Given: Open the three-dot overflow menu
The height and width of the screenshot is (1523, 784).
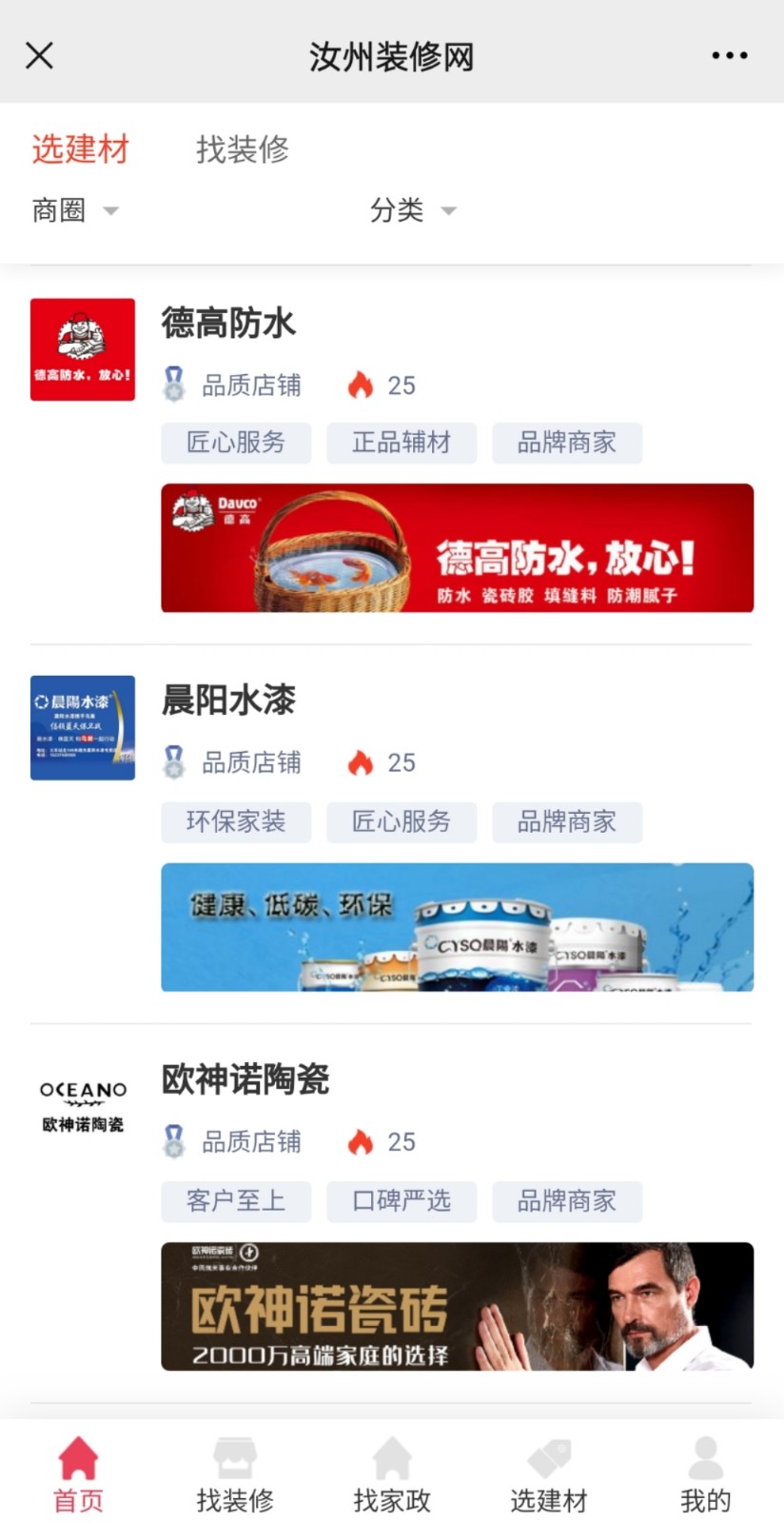Looking at the screenshot, I should click(729, 55).
